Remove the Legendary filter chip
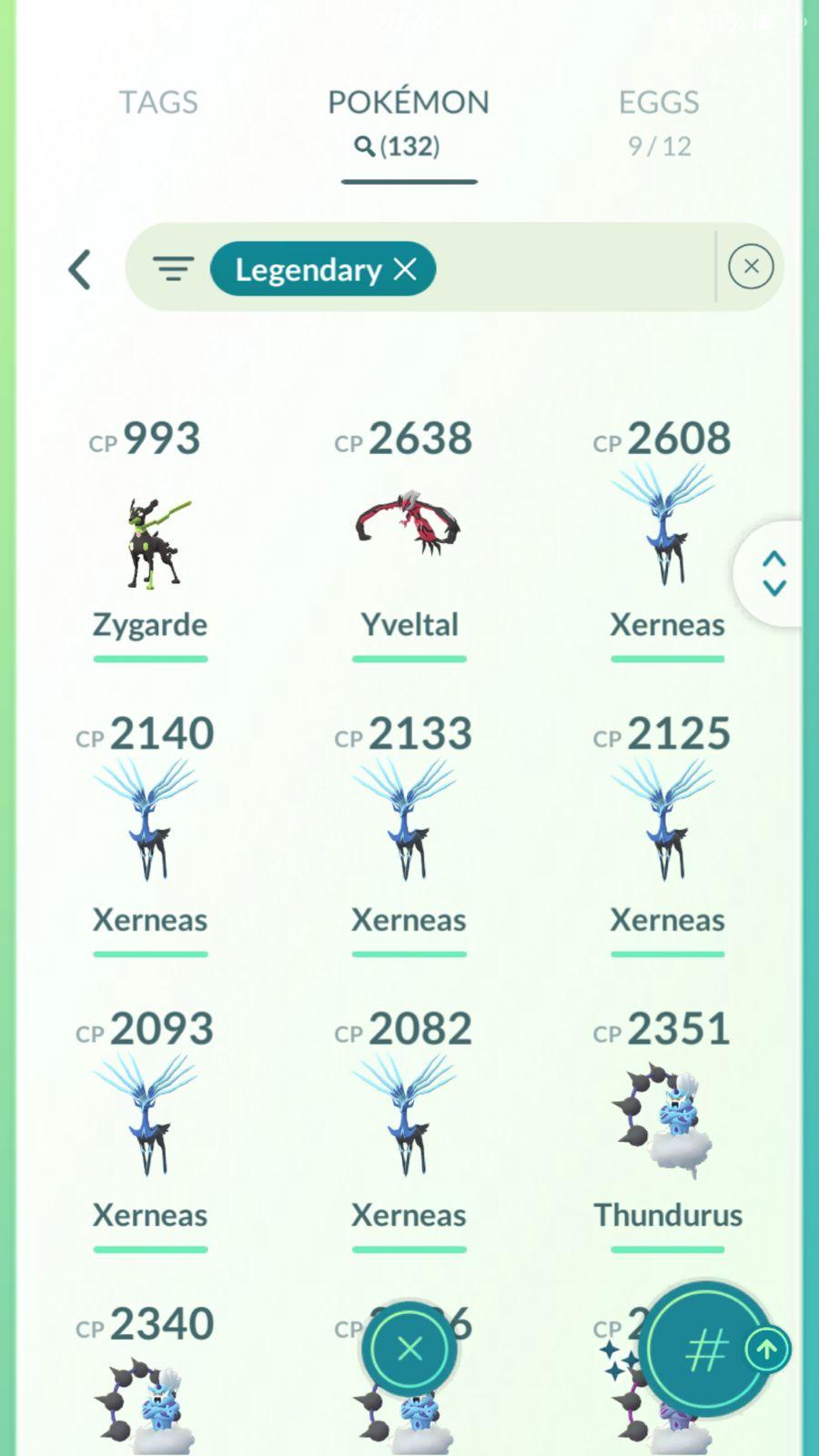The image size is (819, 1456). 405,269
